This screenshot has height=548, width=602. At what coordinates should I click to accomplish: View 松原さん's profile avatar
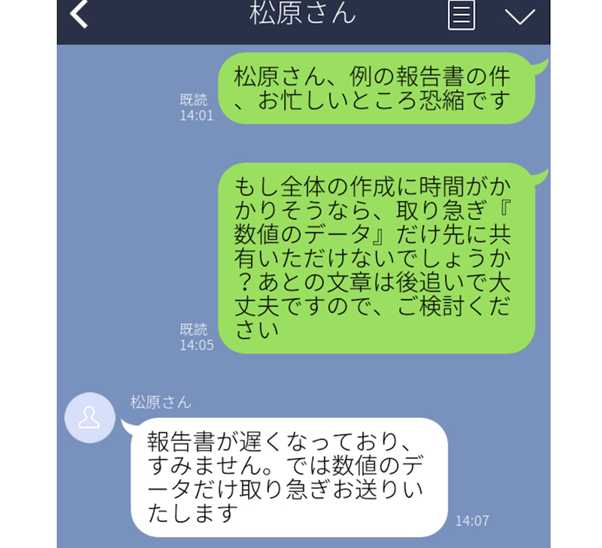[89, 417]
